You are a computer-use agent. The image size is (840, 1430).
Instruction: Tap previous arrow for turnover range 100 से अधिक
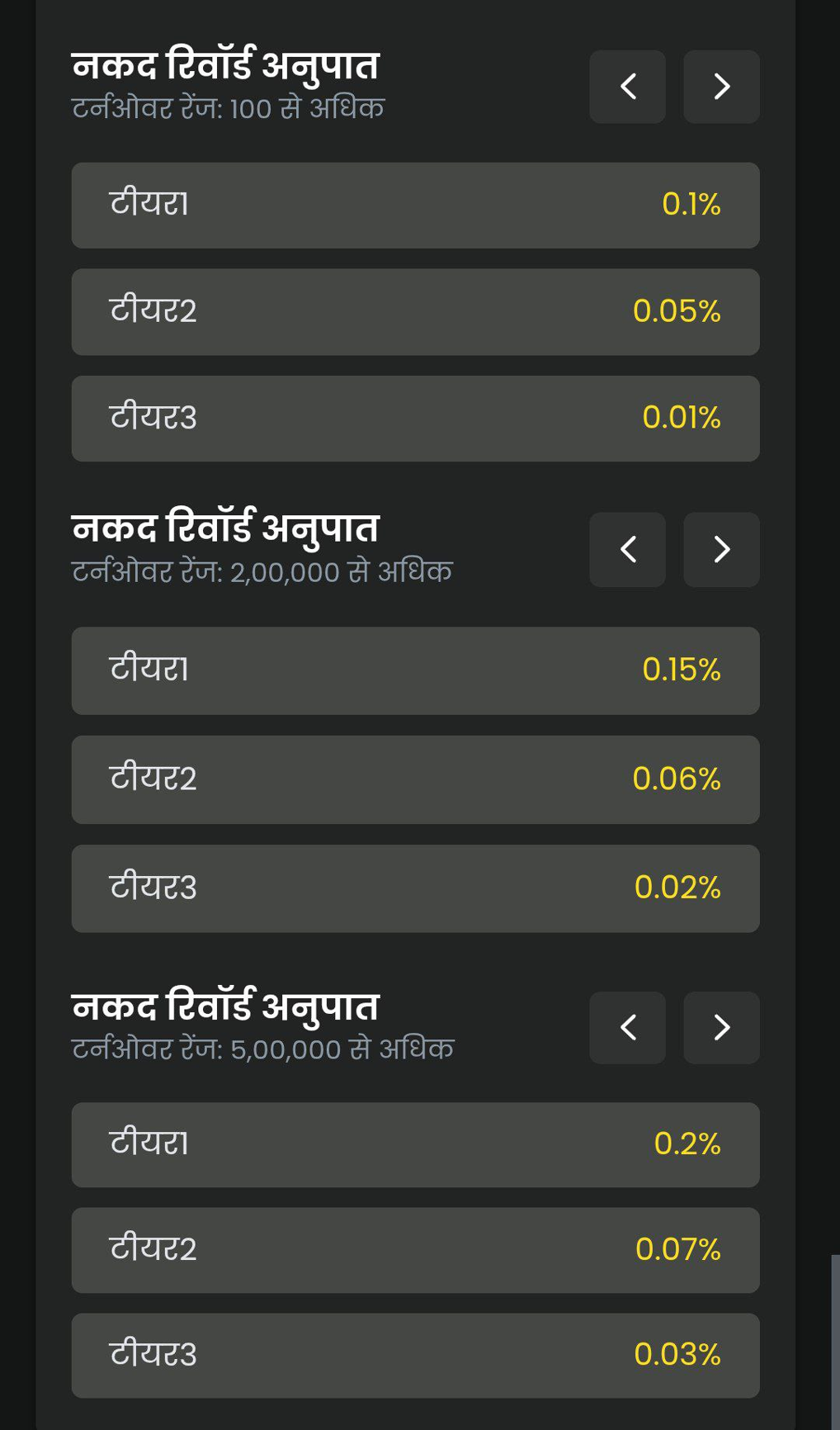pyautogui.click(x=627, y=87)
